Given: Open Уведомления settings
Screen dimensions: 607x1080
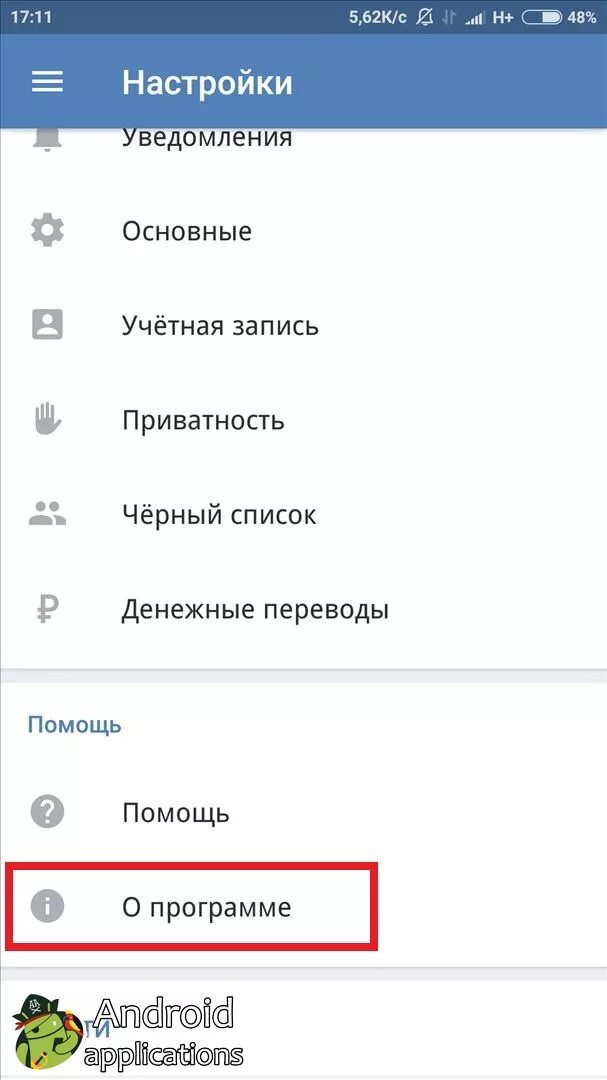Looking at the screenshot, I should (207, 138).
